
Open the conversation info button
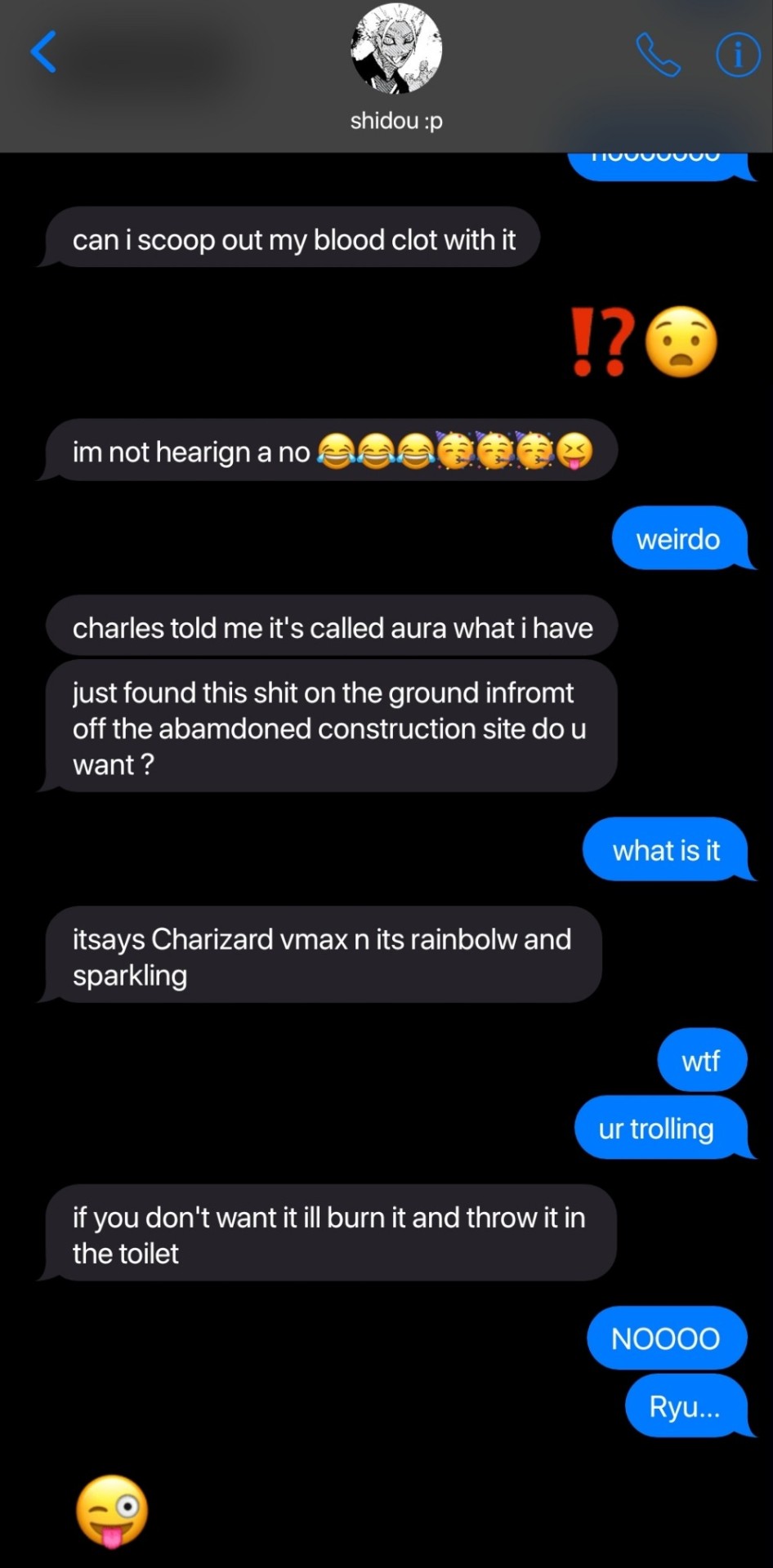coord(738,55)
